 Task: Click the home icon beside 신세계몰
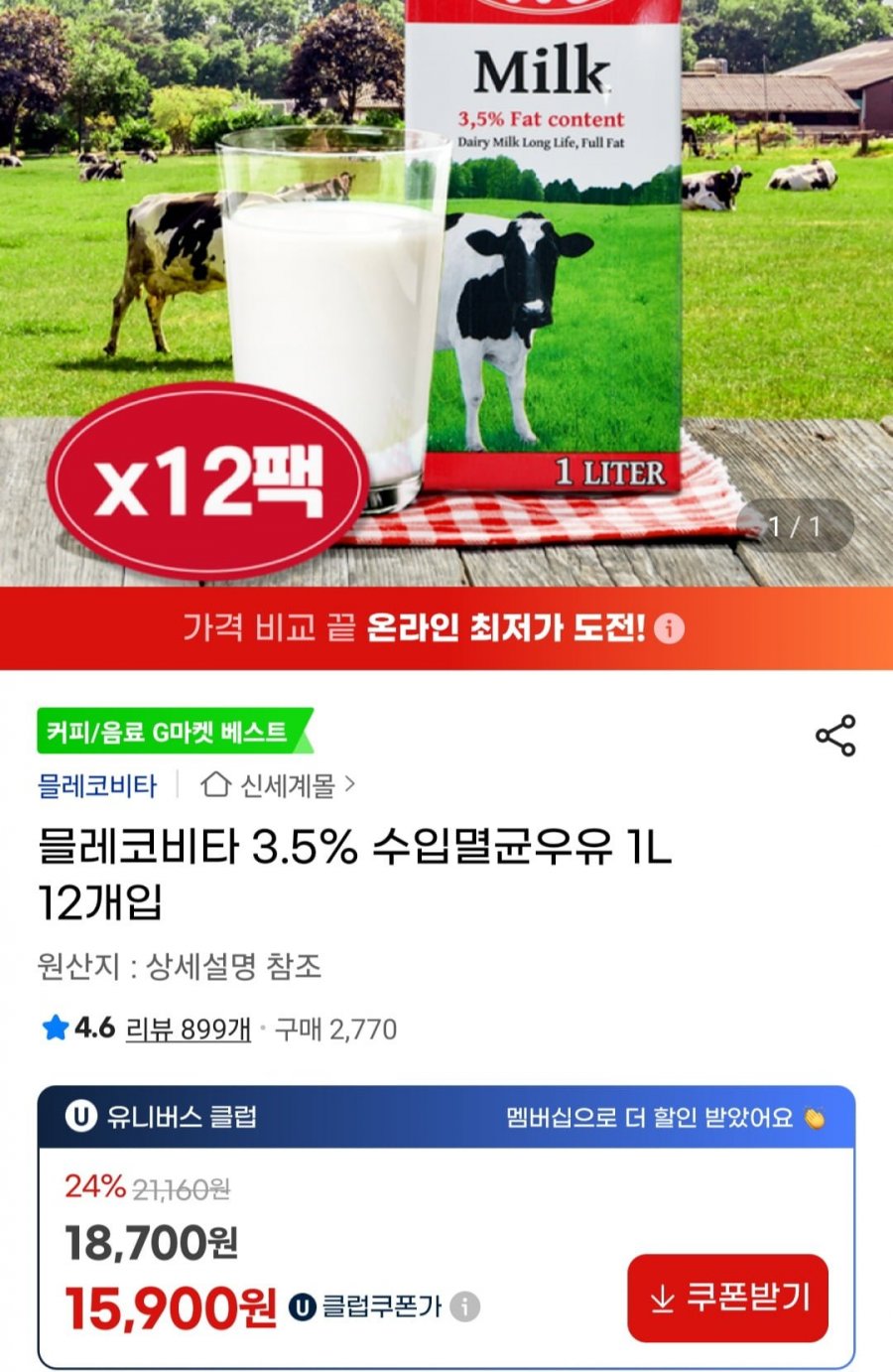pyautogui.click(x=212, y=785)
